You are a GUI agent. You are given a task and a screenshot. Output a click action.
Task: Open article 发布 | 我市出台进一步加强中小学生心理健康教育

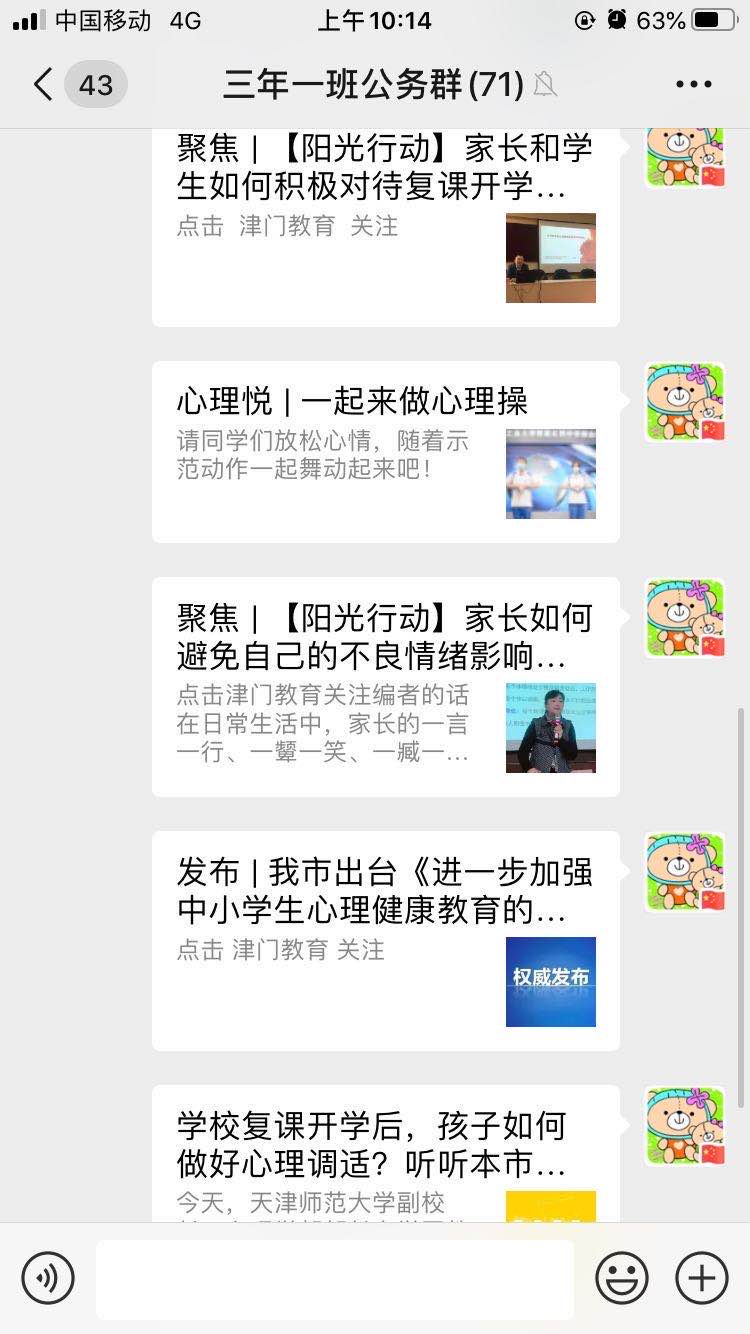click(x=385, y=940)
